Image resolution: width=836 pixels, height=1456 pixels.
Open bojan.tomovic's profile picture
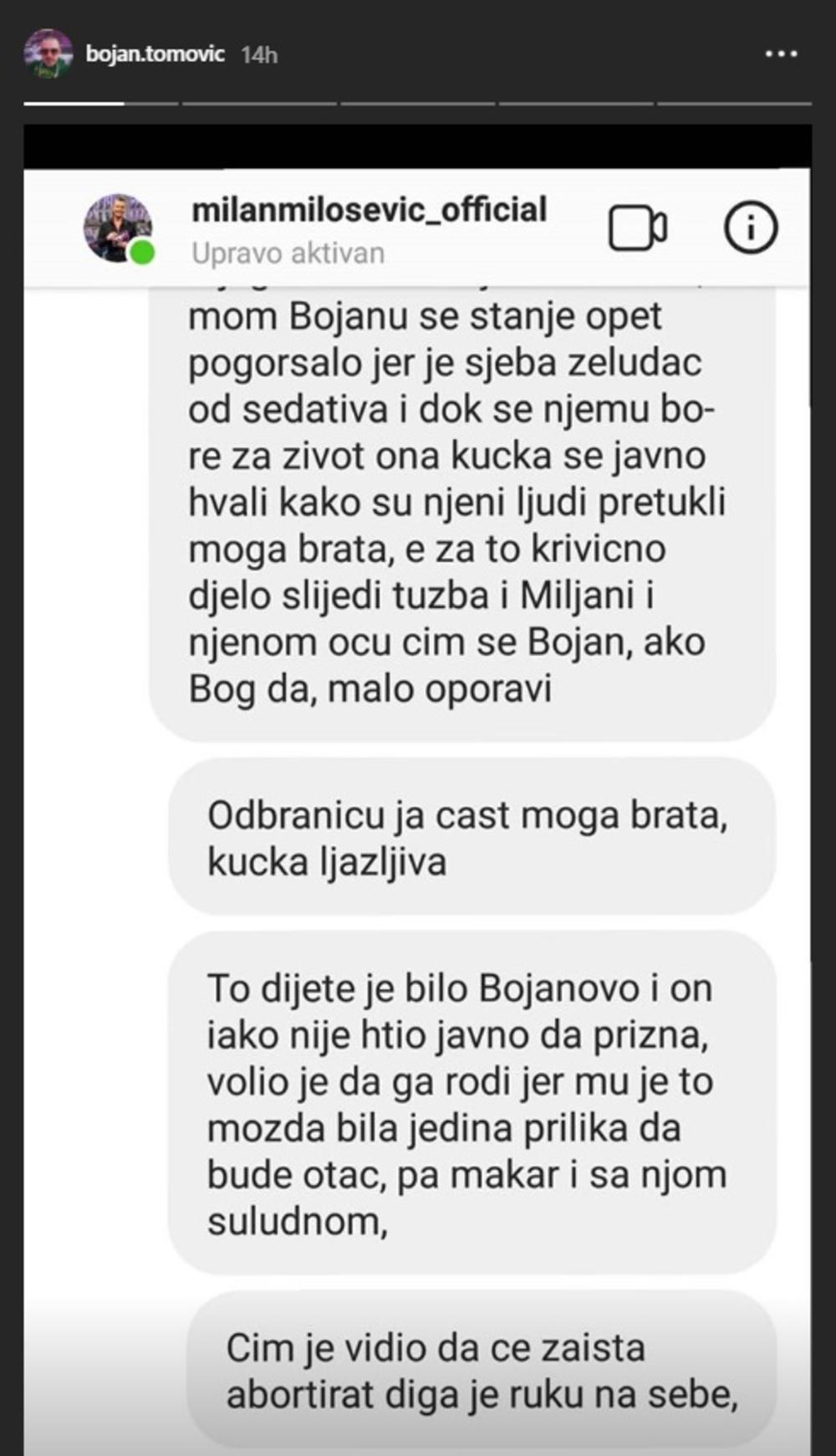click(48, 54)
